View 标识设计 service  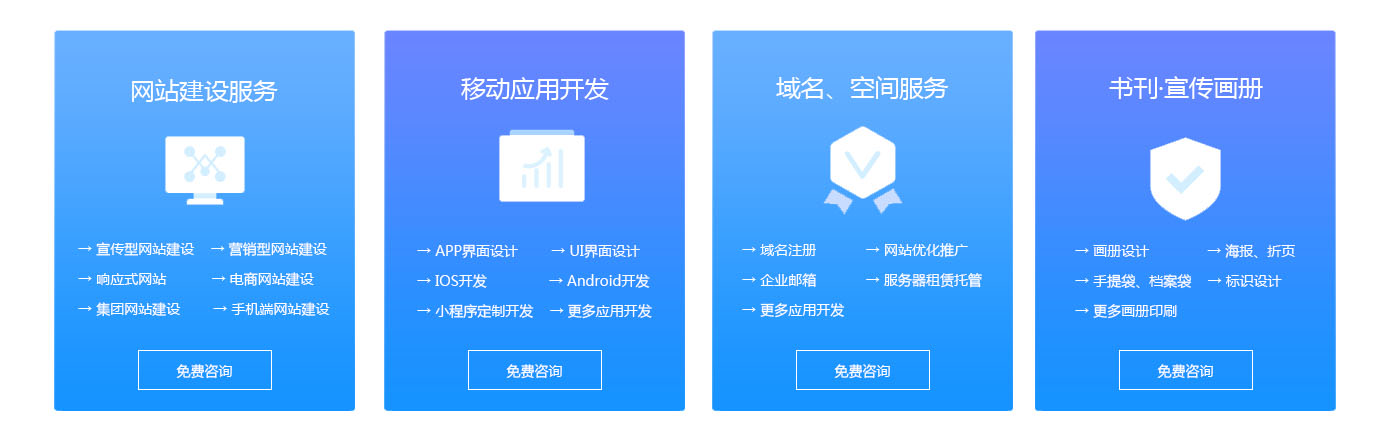[x=1253, y=281]
